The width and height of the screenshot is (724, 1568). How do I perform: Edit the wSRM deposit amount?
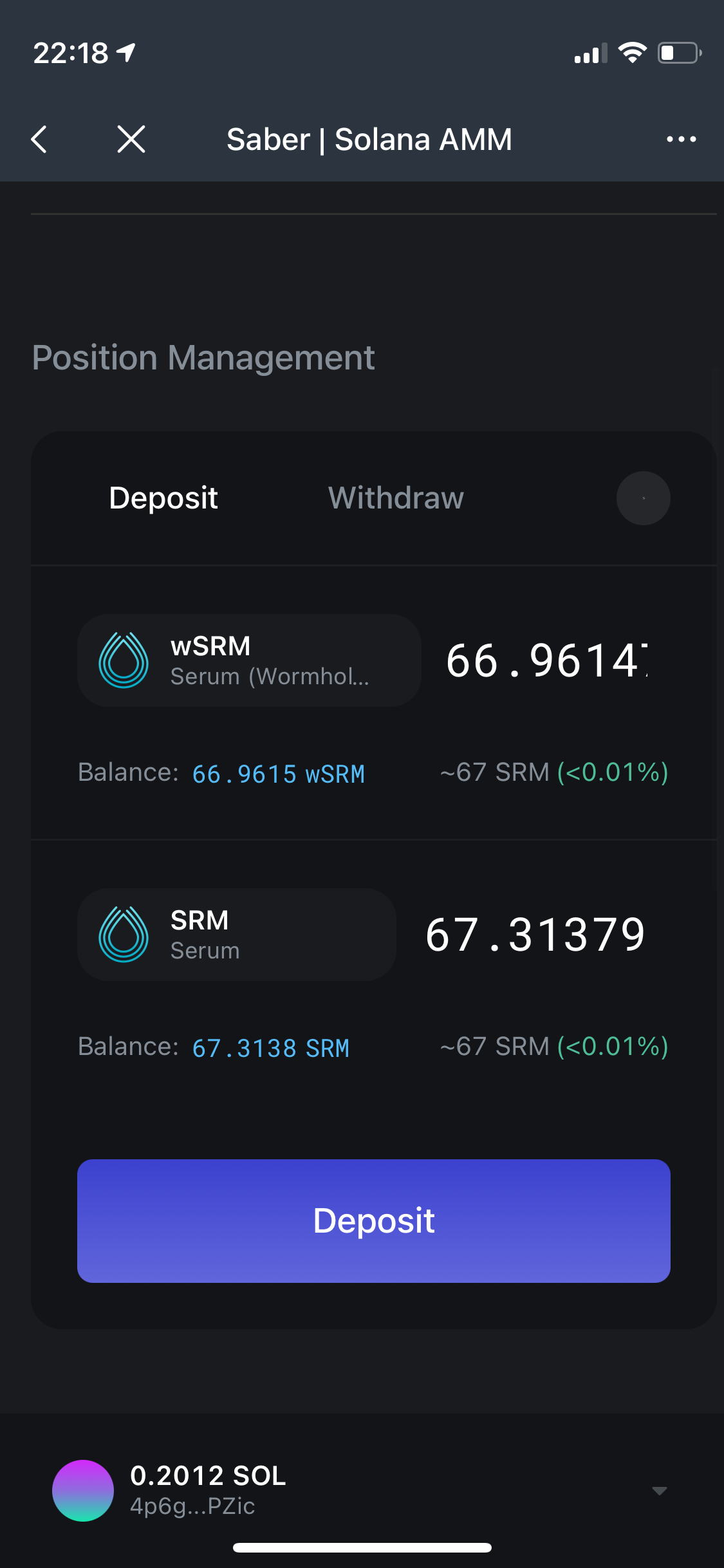coord(547,660)
